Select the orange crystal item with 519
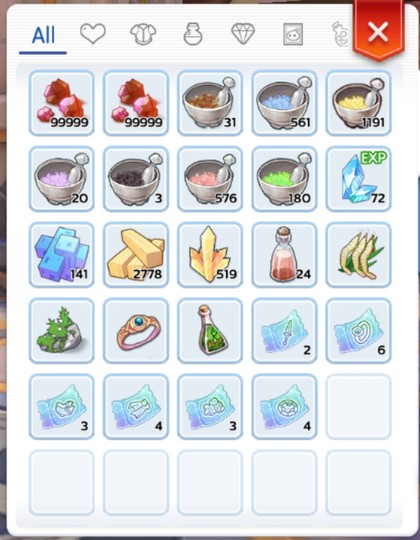The image size is (420, 540). pyautogui.click(x=210, y=255)
